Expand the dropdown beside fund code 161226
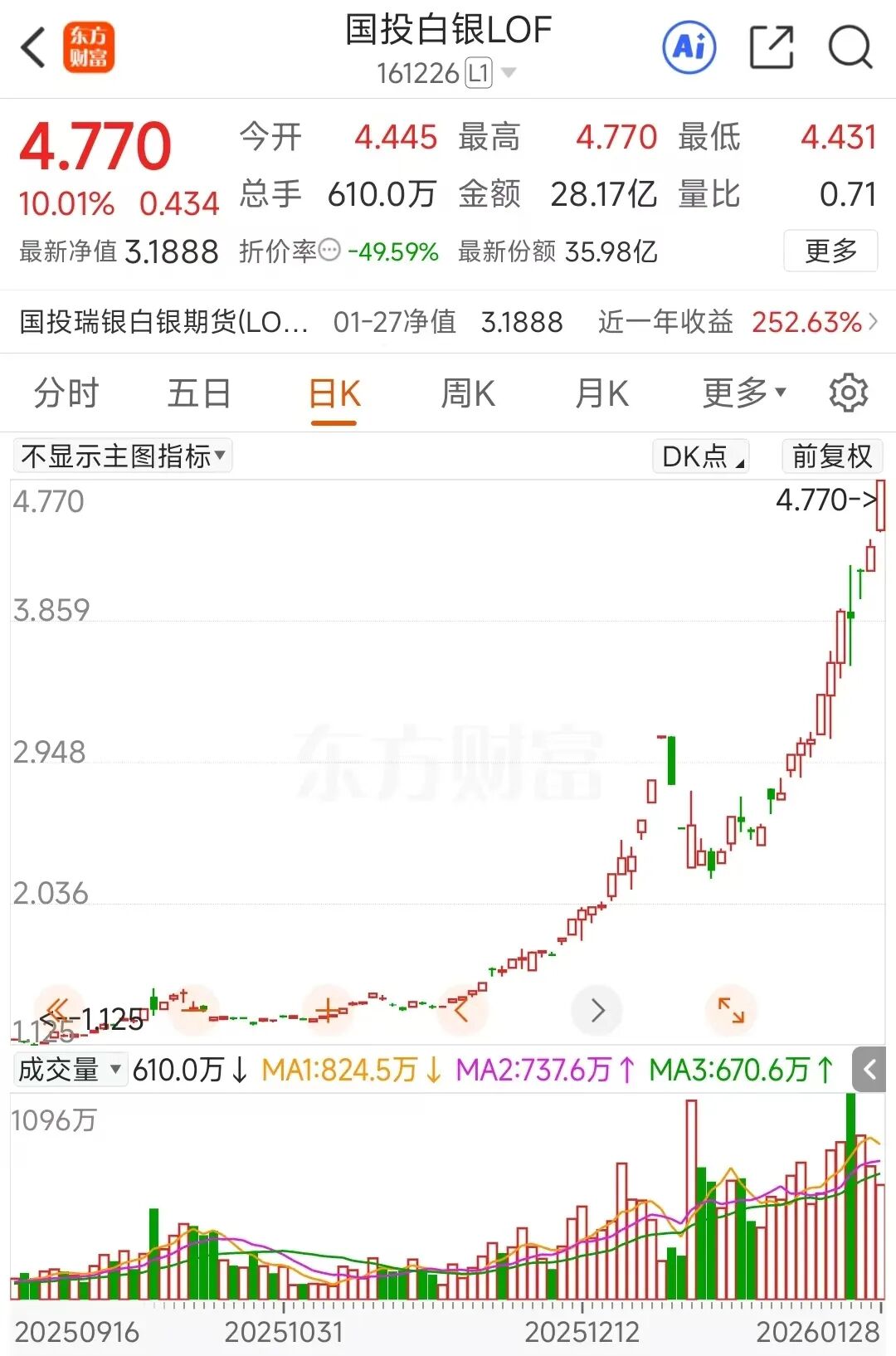This screenshot has width=896, height=1356. coord(507,73)
